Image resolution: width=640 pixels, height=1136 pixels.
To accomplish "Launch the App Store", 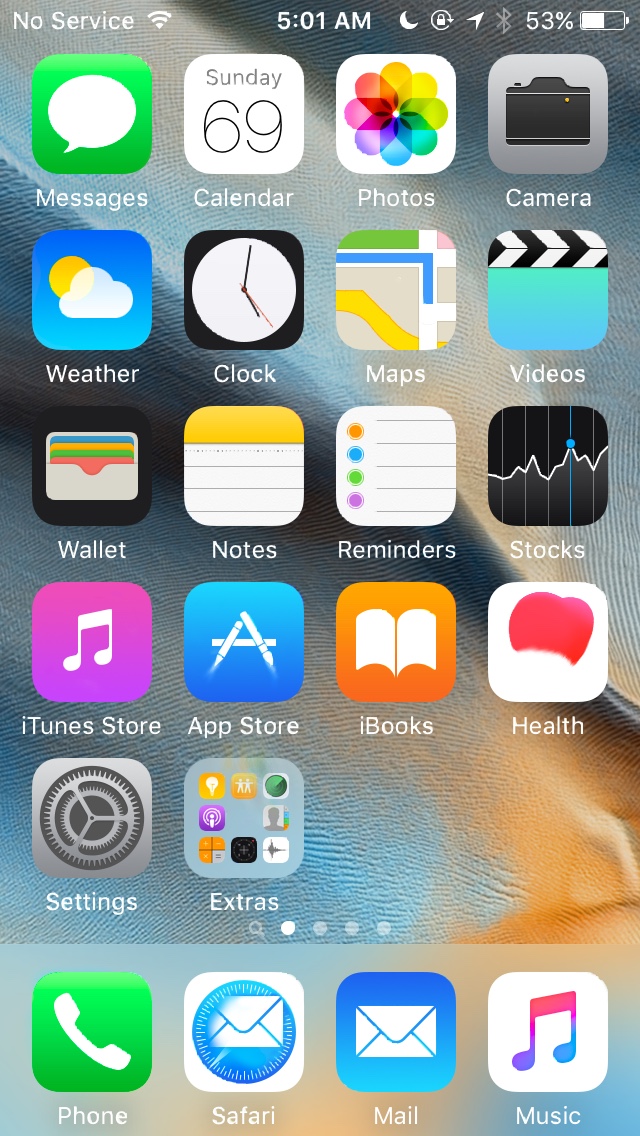I will coord(244,643).
